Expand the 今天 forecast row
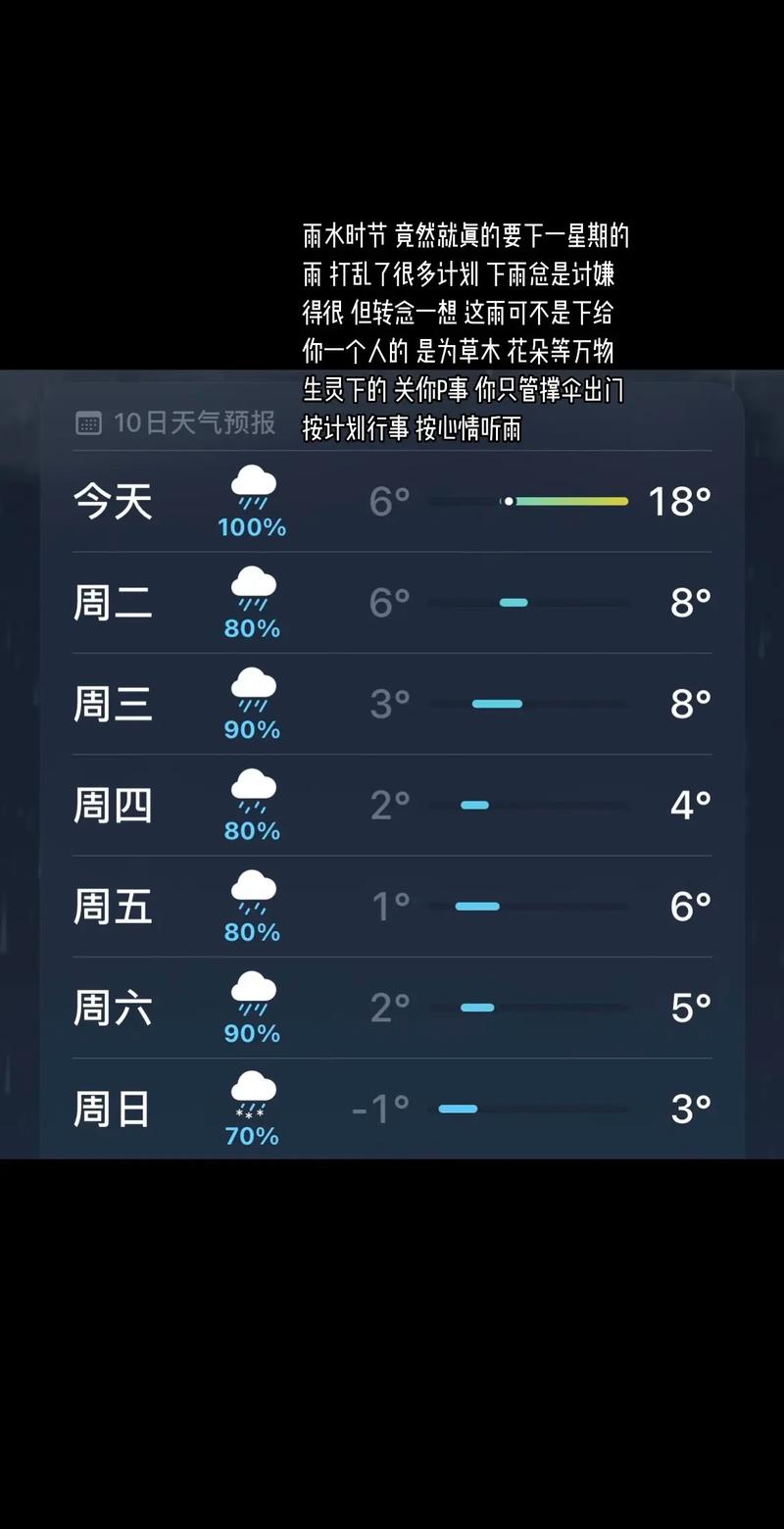784x1529 pixels. [x=392, y=501]
